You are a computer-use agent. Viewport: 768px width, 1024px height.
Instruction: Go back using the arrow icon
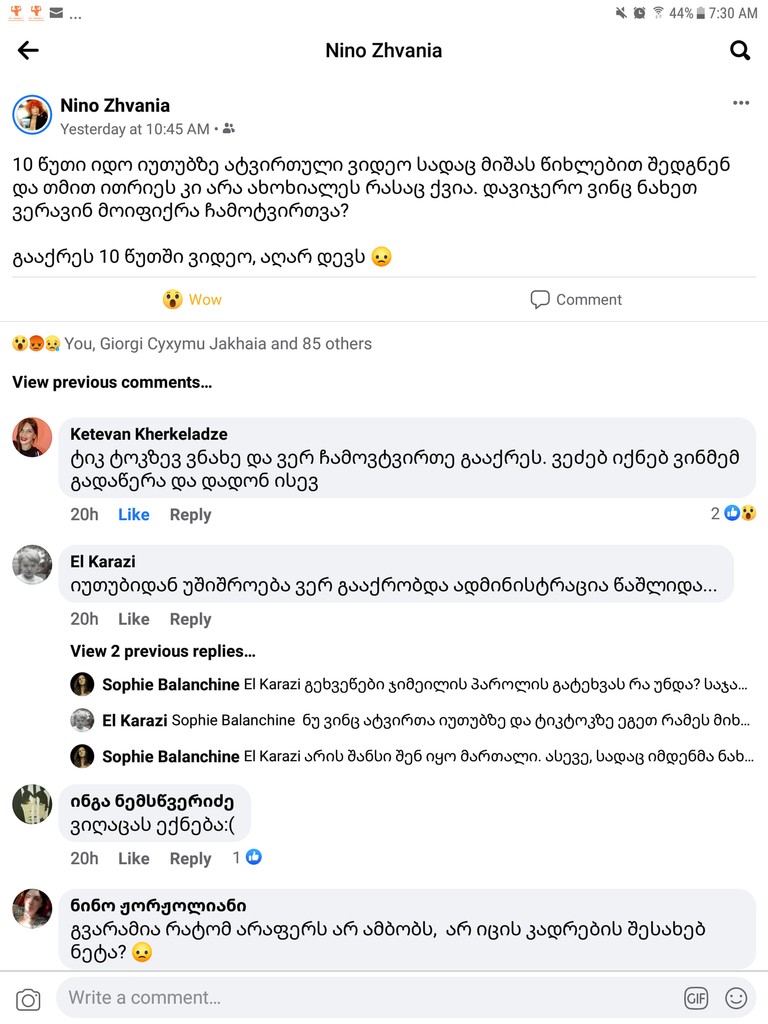pos(28,50)
